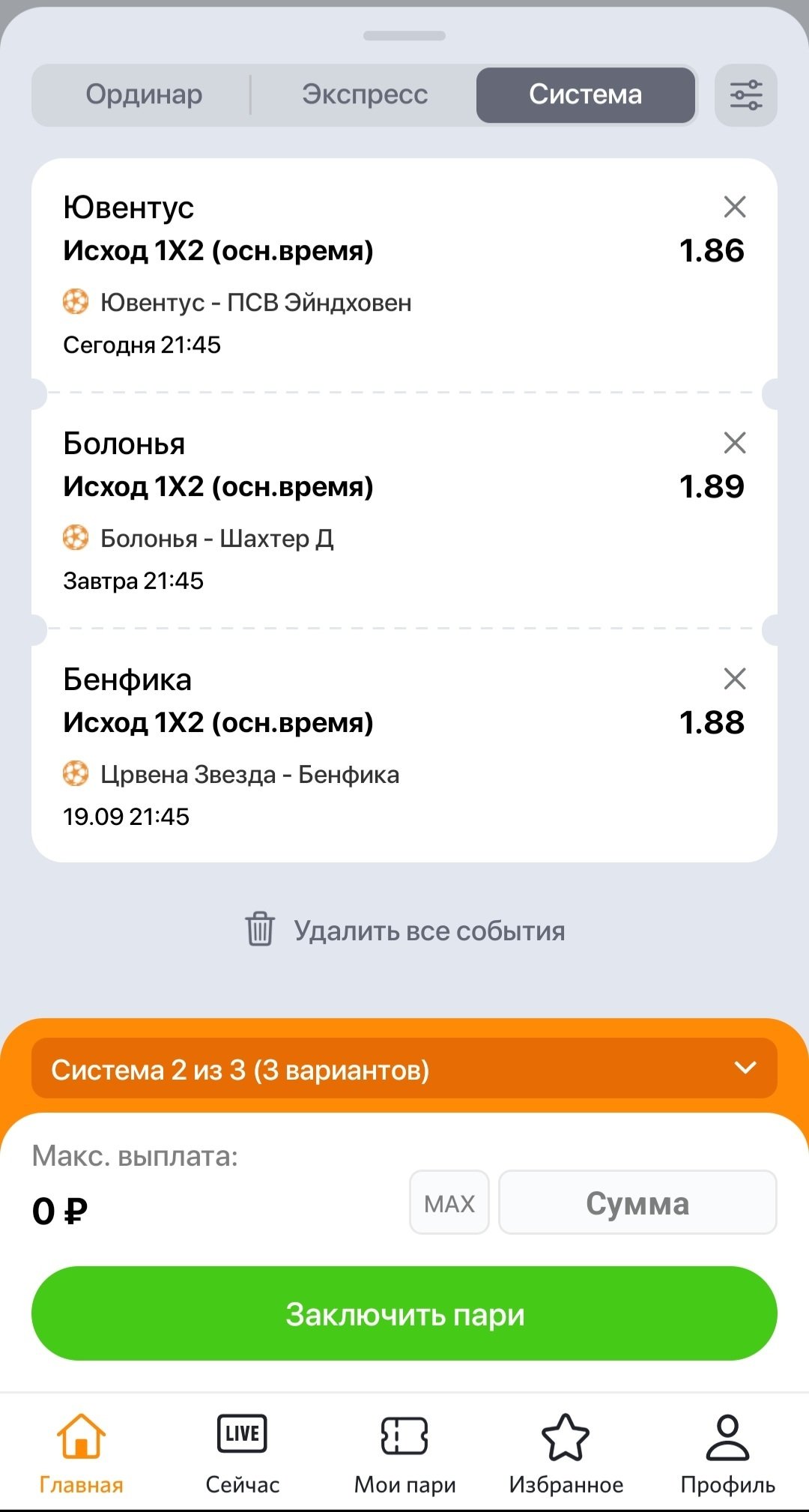
Task: Open the Сейчас live tab
Action: click(243, 1454)
